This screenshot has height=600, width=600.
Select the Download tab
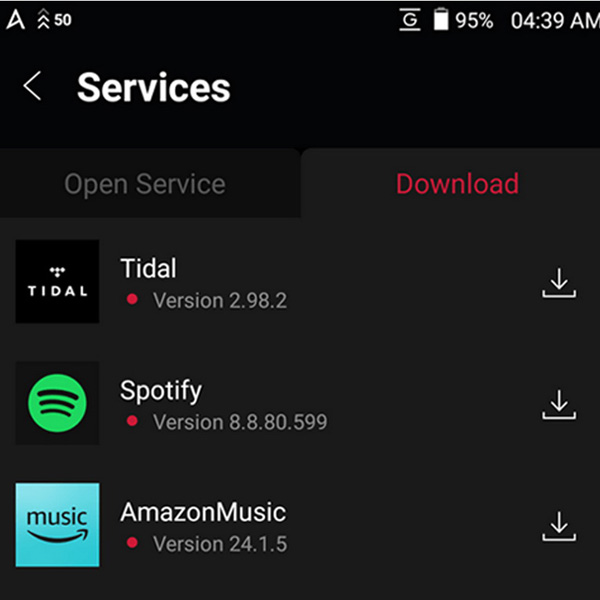point(457,184)
